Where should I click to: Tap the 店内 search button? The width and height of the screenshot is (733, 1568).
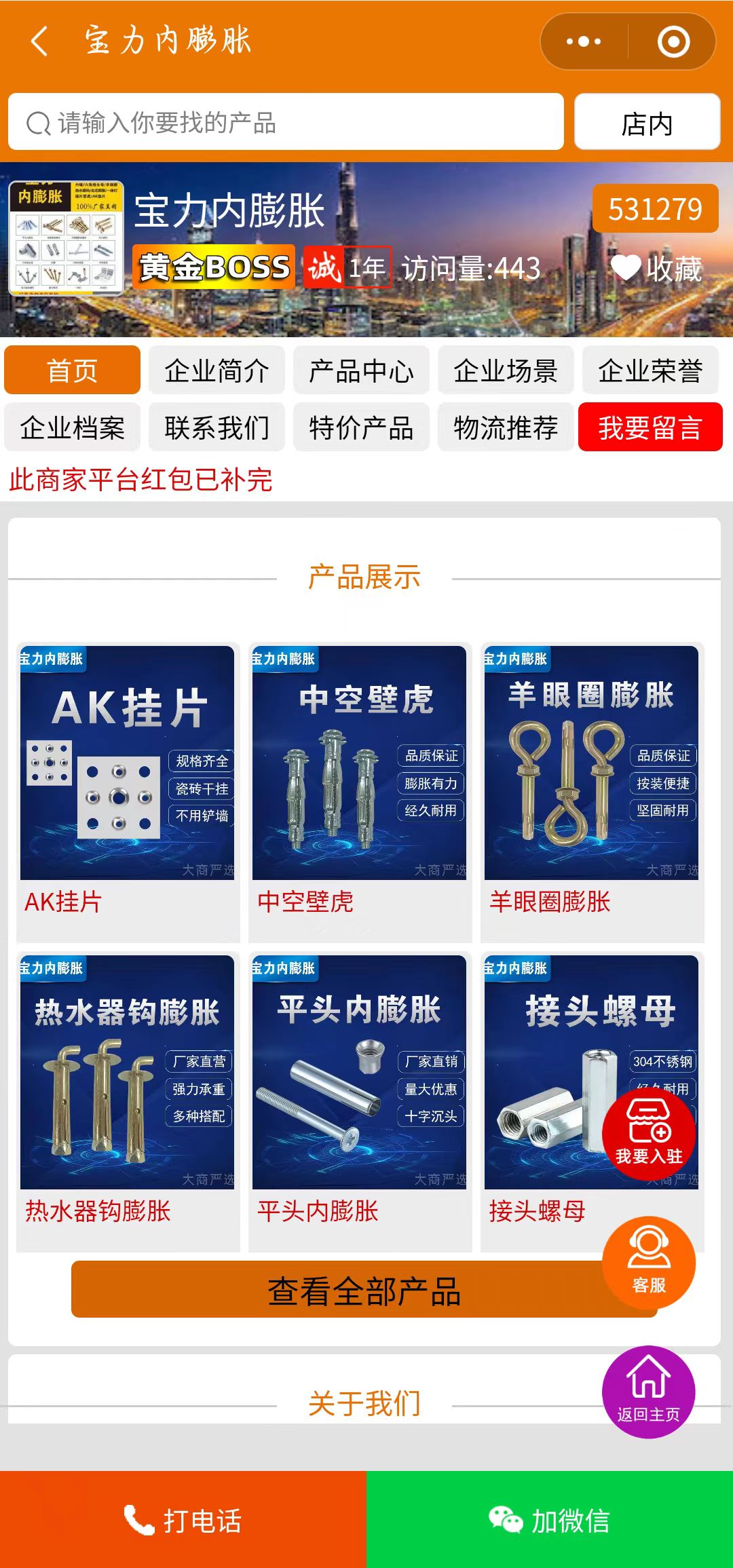coord(647,121)
